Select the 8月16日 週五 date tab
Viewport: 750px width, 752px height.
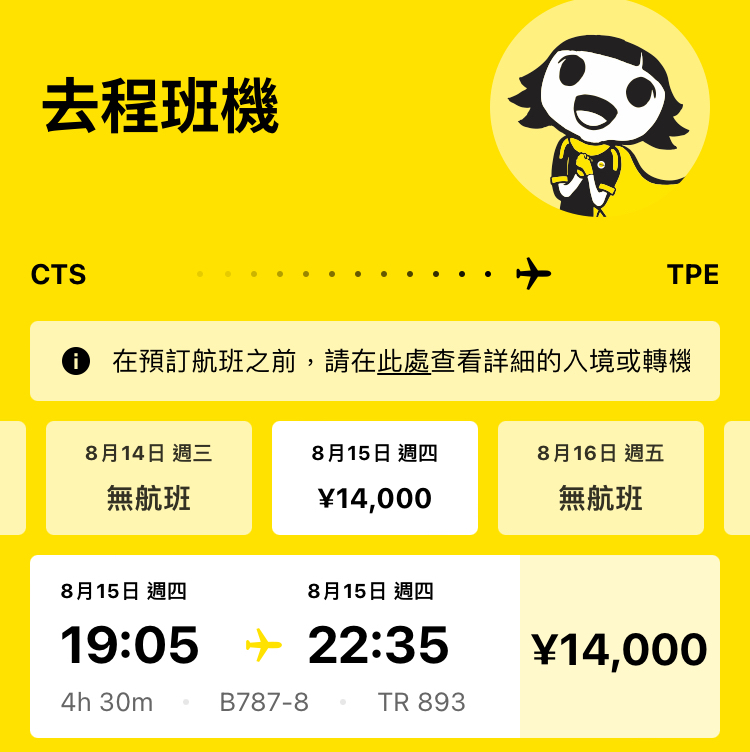click(601, 478)
